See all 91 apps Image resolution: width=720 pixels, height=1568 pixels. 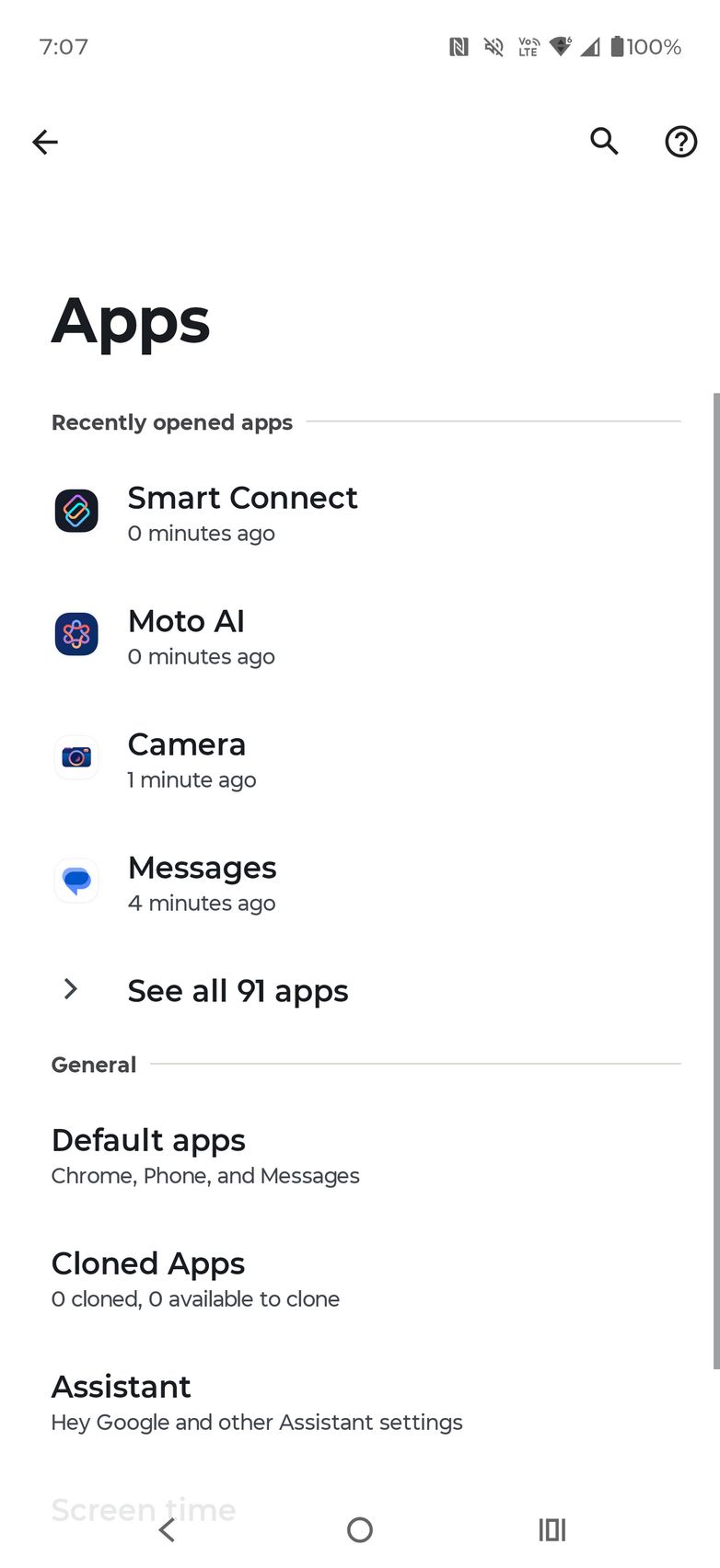coord(238,991)
